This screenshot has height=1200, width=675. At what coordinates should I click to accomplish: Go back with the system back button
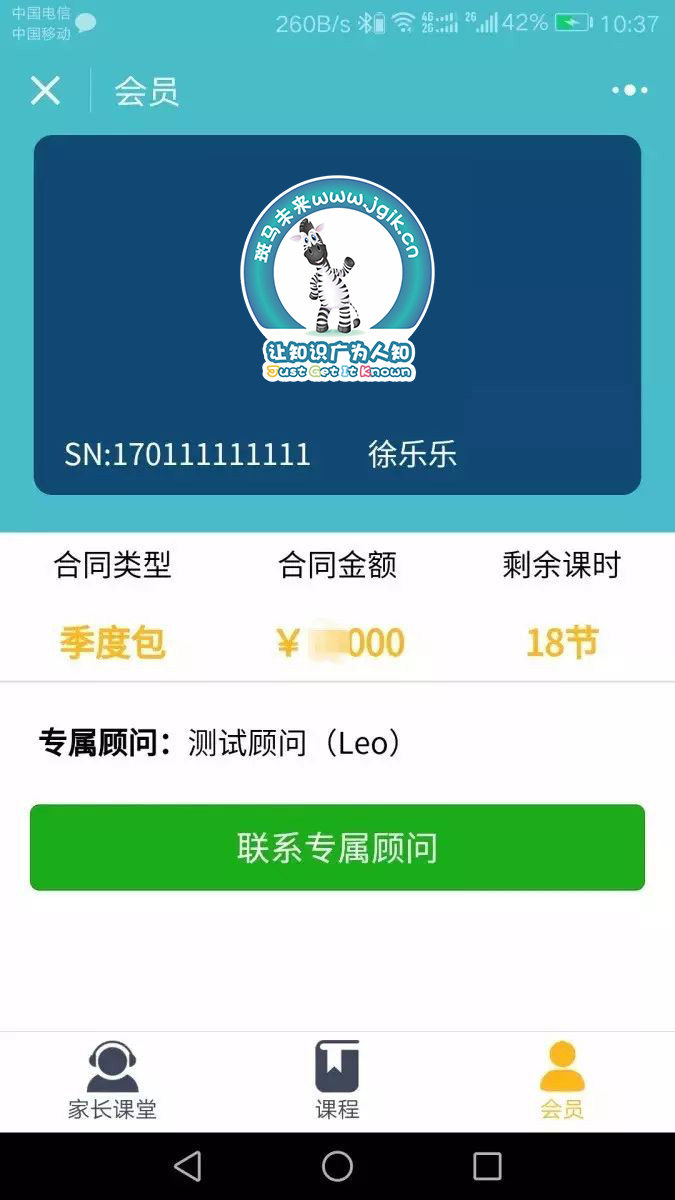click(x=187, y=1166)
